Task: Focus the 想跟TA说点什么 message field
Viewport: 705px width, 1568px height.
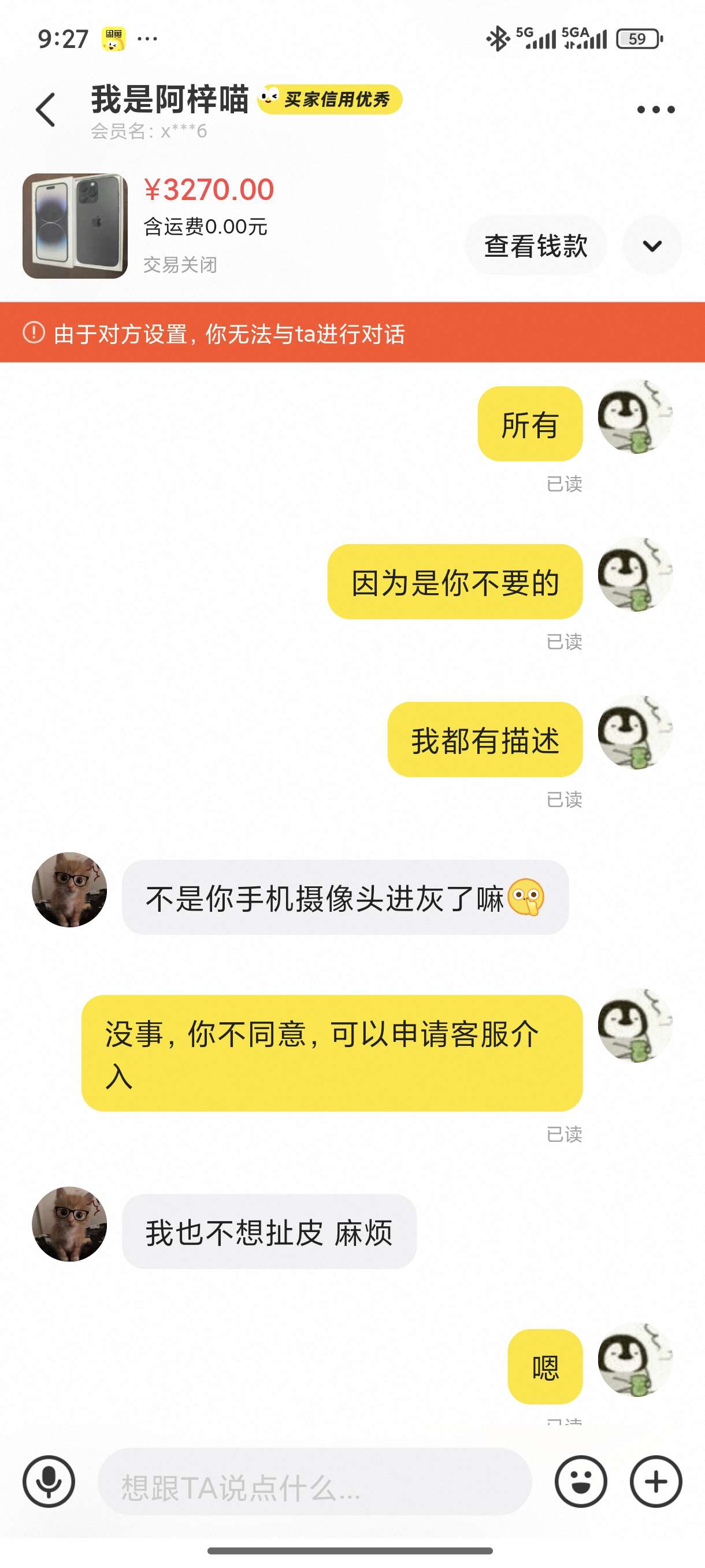Action: [314, 1481]
